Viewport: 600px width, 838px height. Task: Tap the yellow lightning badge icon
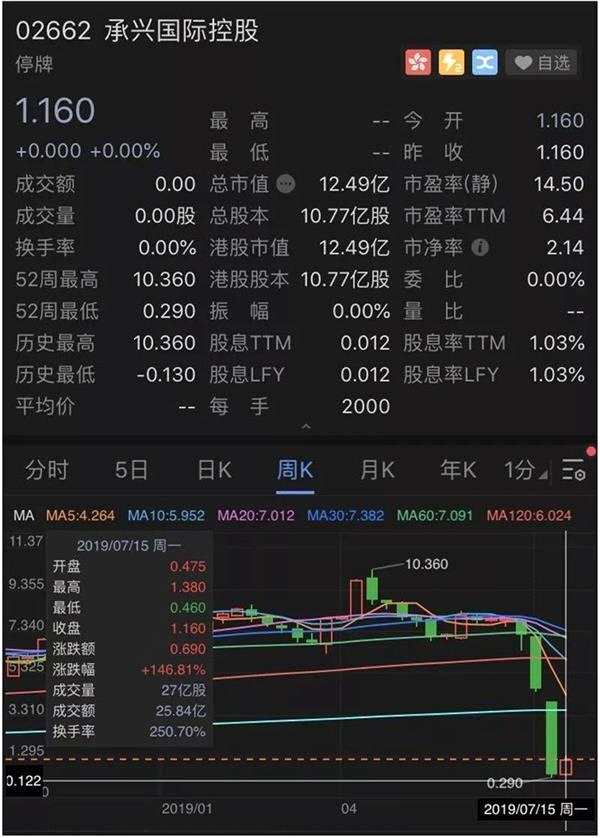[451, 62]
